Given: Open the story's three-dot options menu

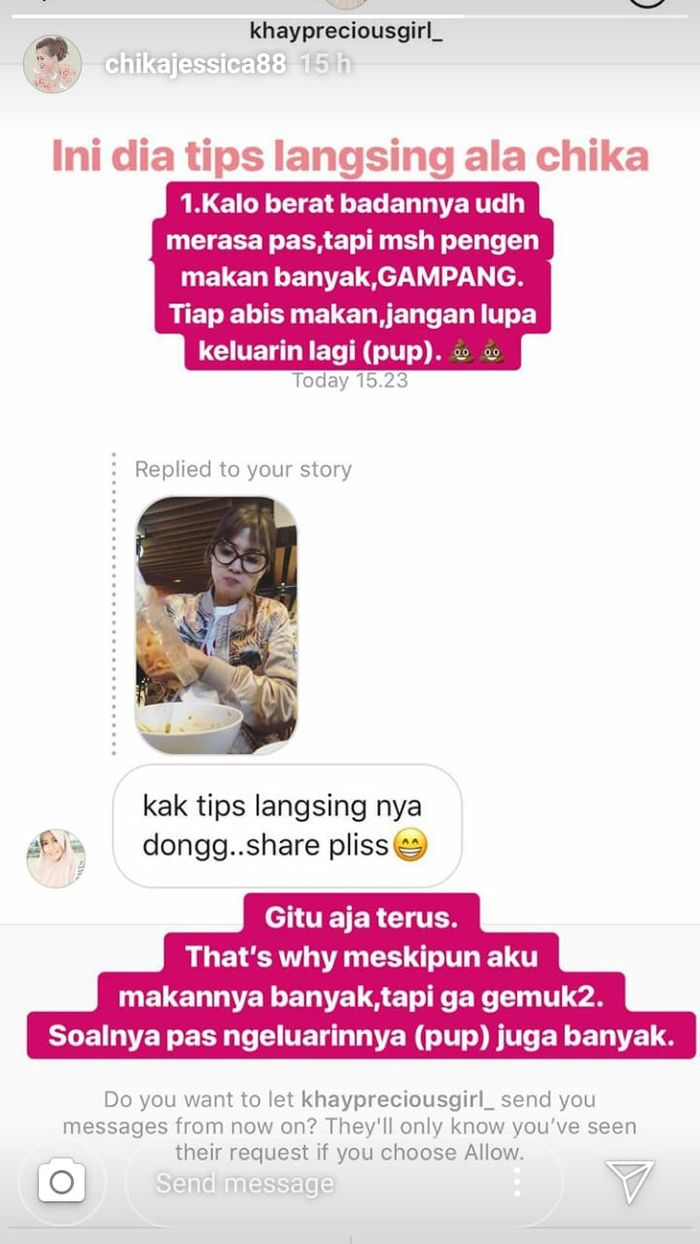Looking at the screenshot, I should [517, 1182].
